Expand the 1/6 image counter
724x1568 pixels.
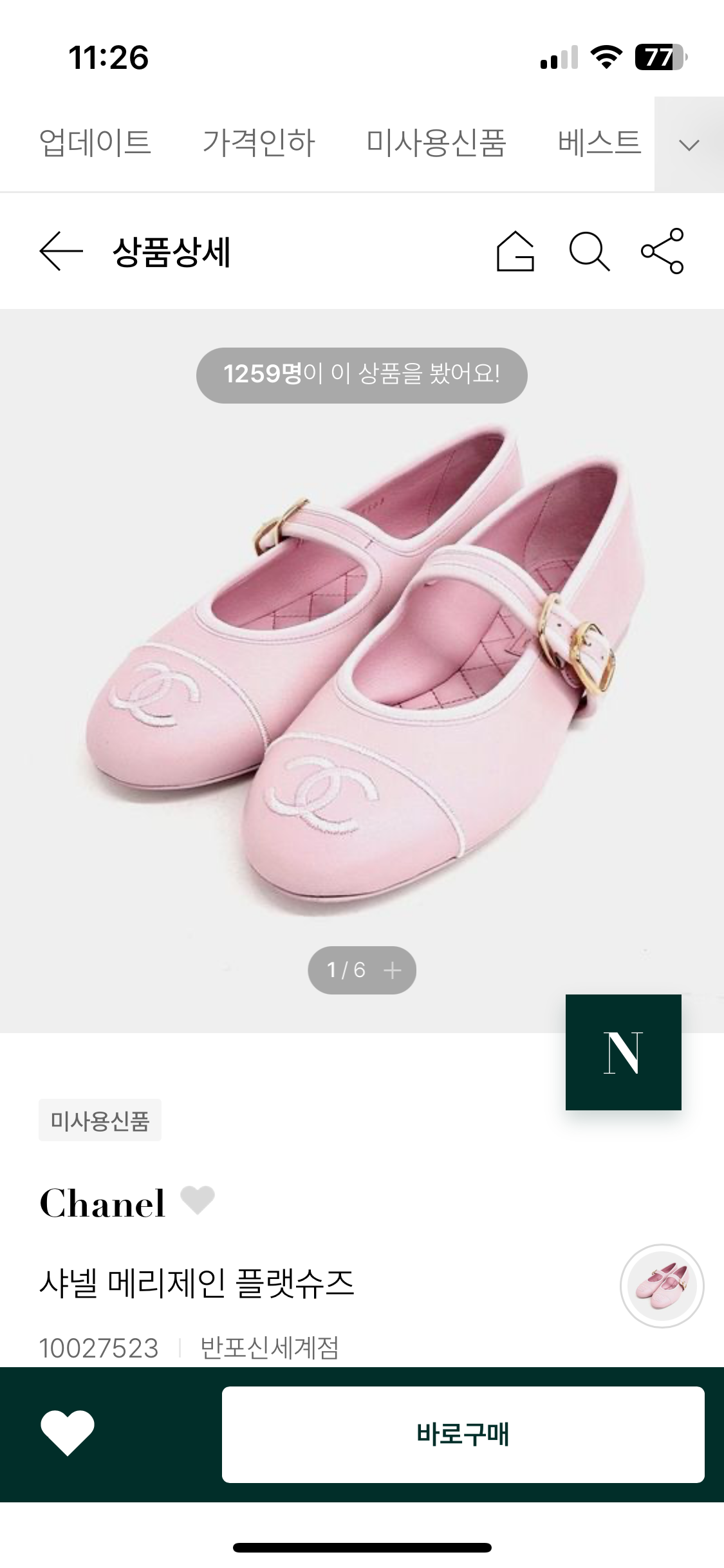point(362,970)
